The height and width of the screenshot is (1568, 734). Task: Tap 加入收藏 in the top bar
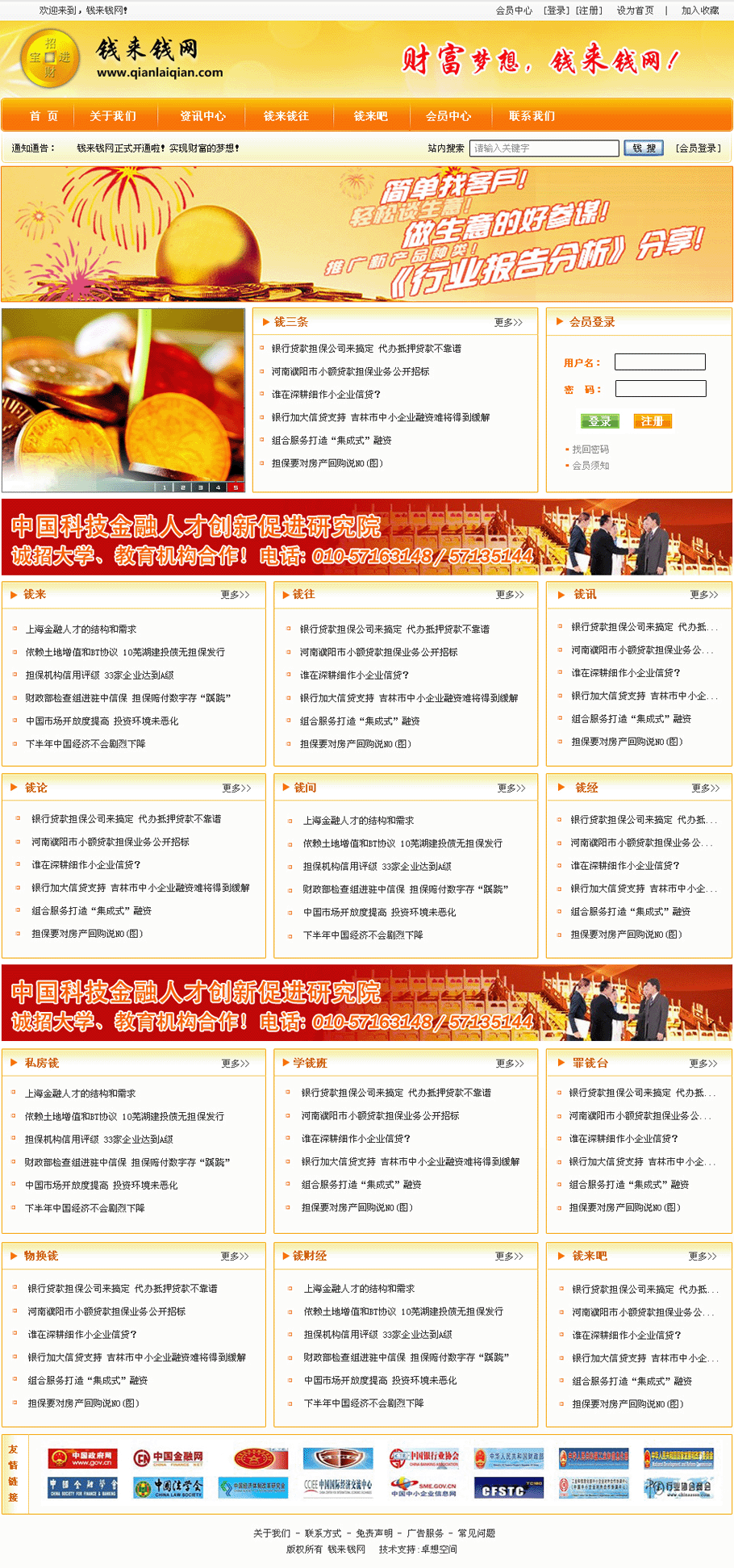click(699, 10)
